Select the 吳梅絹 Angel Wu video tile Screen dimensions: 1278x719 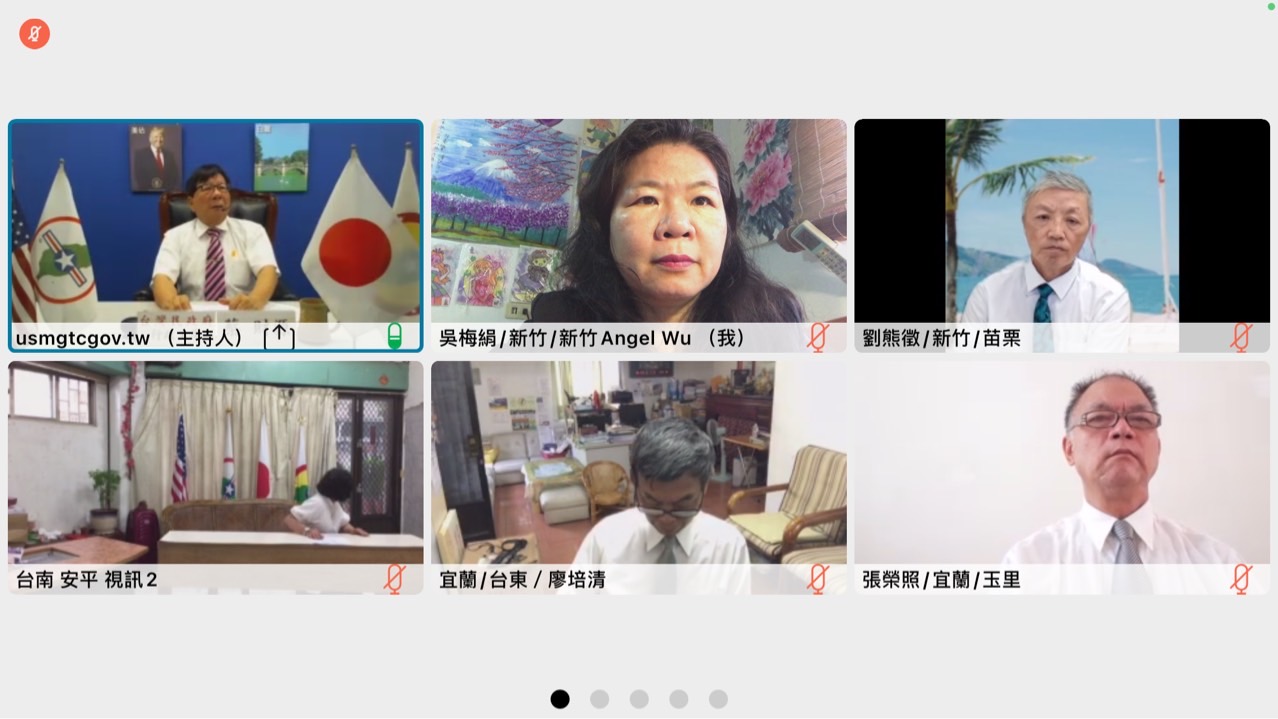point(638,235)
